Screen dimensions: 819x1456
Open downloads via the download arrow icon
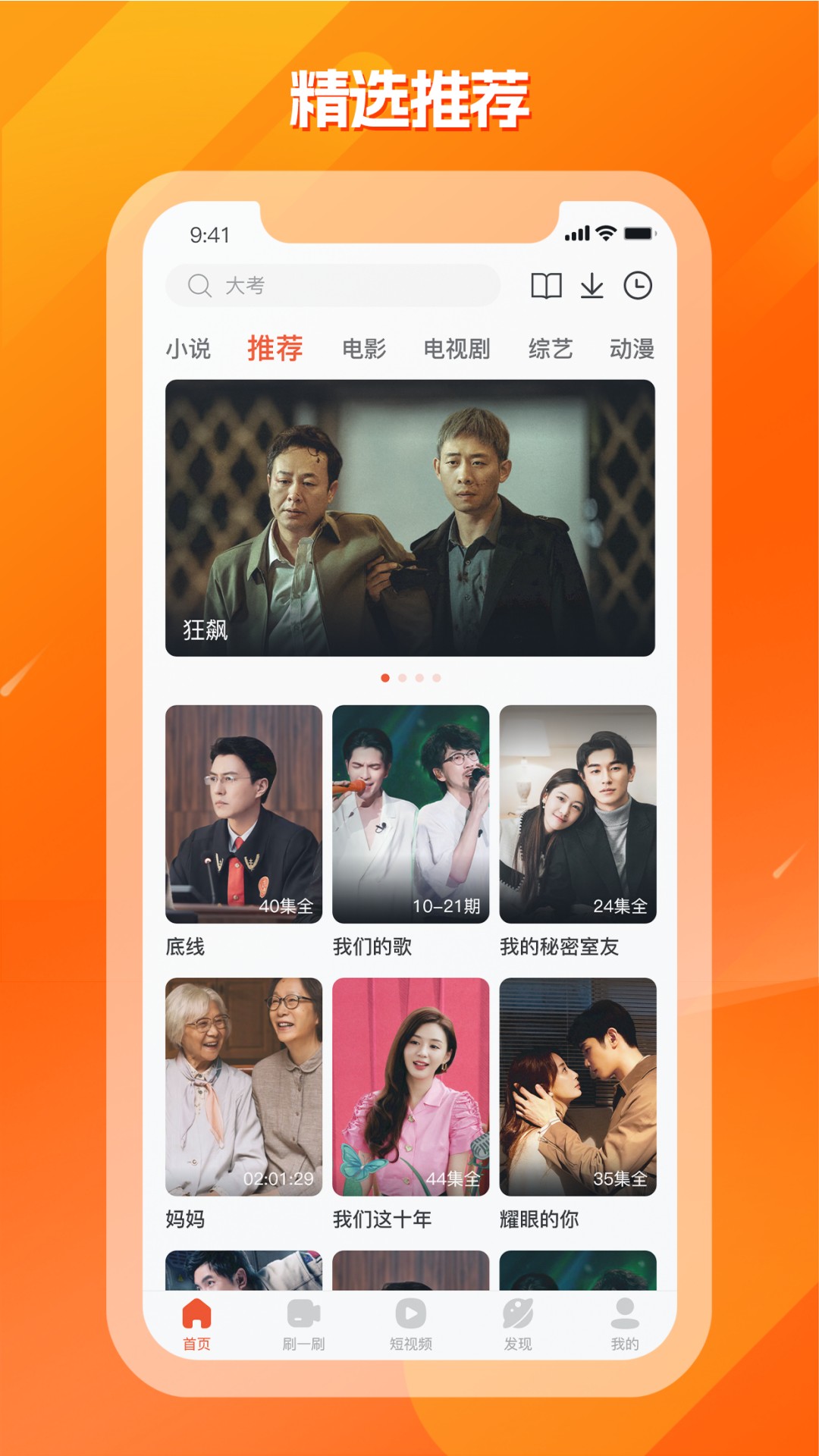pyautogui.click(x=592, y=286)
